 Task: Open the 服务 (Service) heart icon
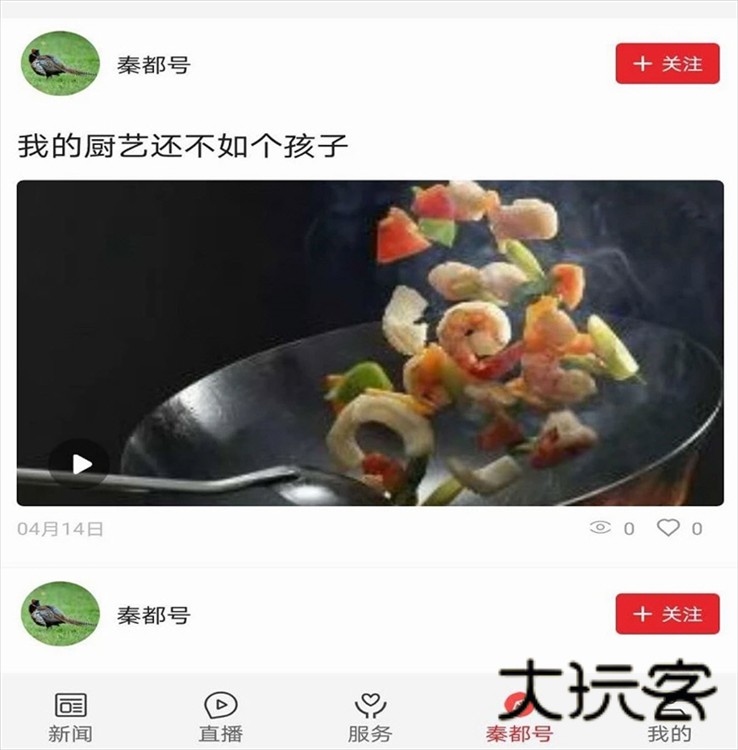[x=368, y=700]
